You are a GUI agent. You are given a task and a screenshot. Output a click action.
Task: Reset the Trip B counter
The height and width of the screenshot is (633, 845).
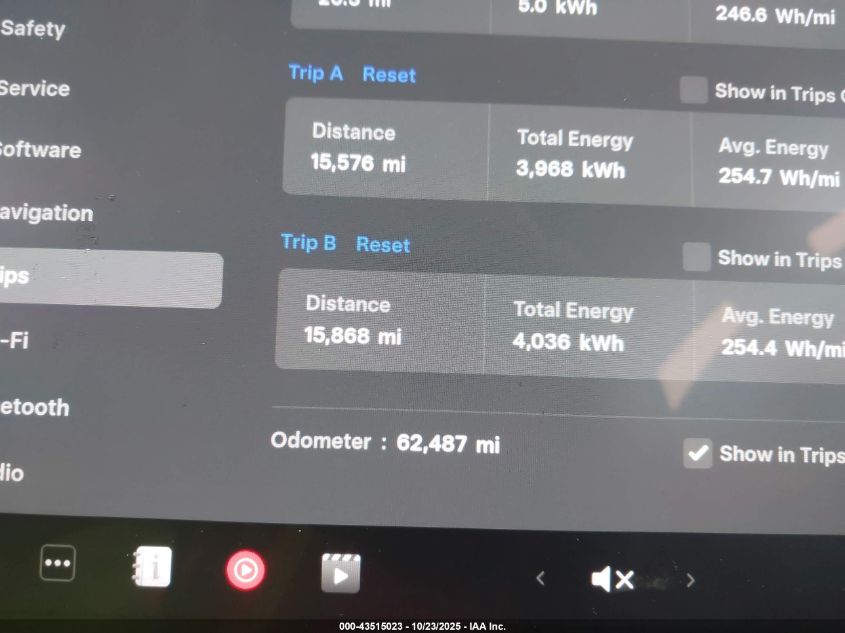(383, 245)
